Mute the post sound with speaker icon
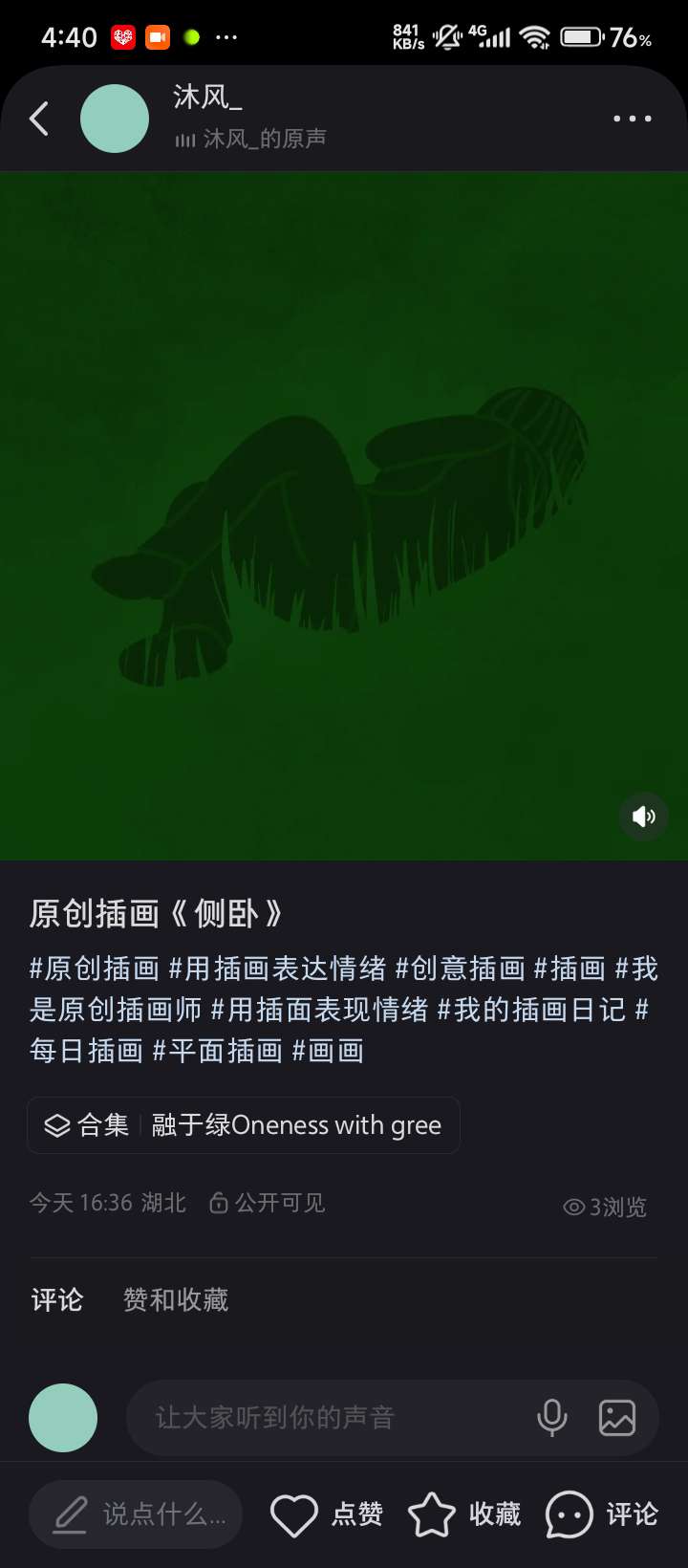Image resolution: width=688 pixels, height=1568 pixels. point(643,817)
